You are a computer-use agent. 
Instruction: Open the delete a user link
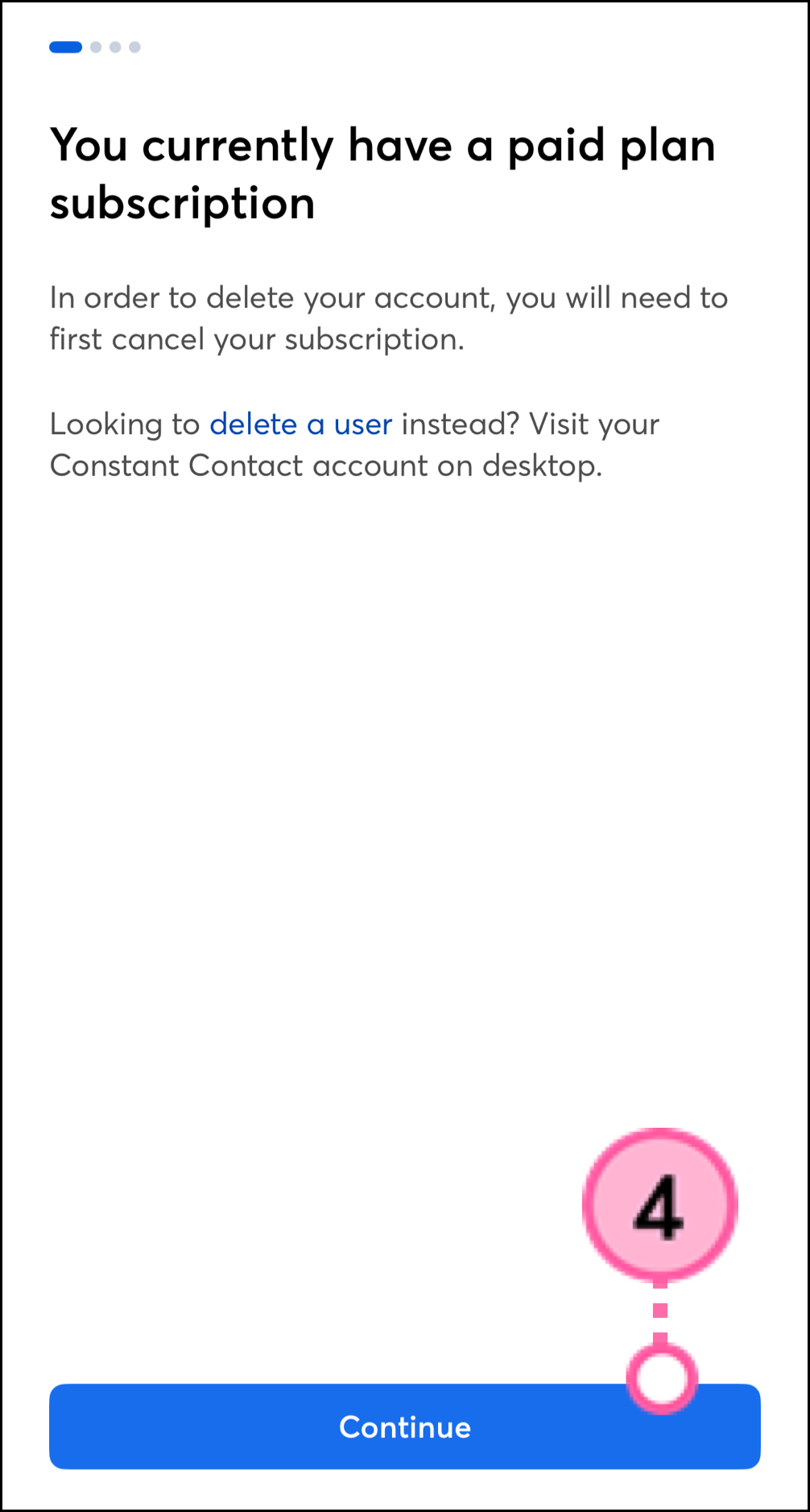coord(300,425)
